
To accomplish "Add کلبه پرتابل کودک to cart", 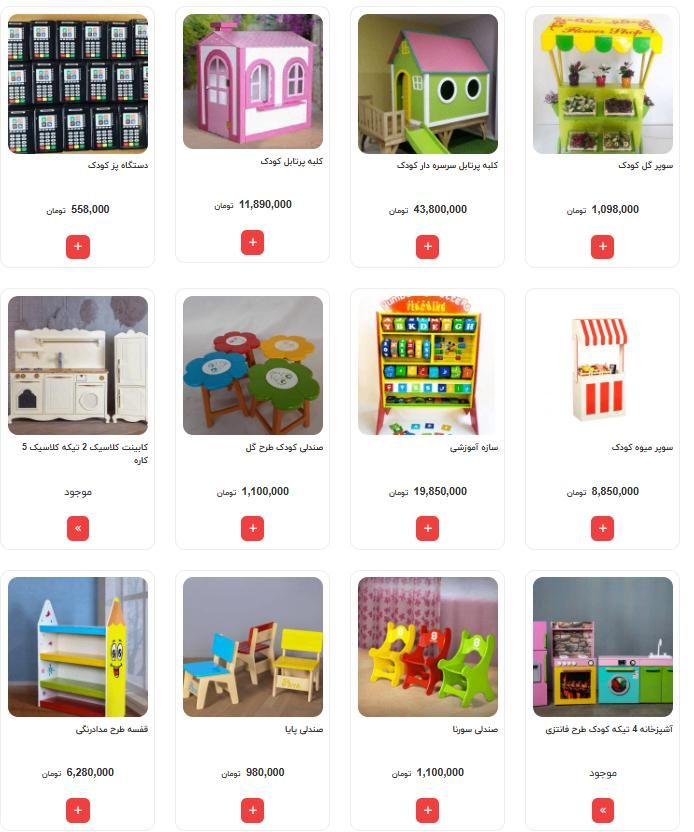I will click(x=253, y=242).
